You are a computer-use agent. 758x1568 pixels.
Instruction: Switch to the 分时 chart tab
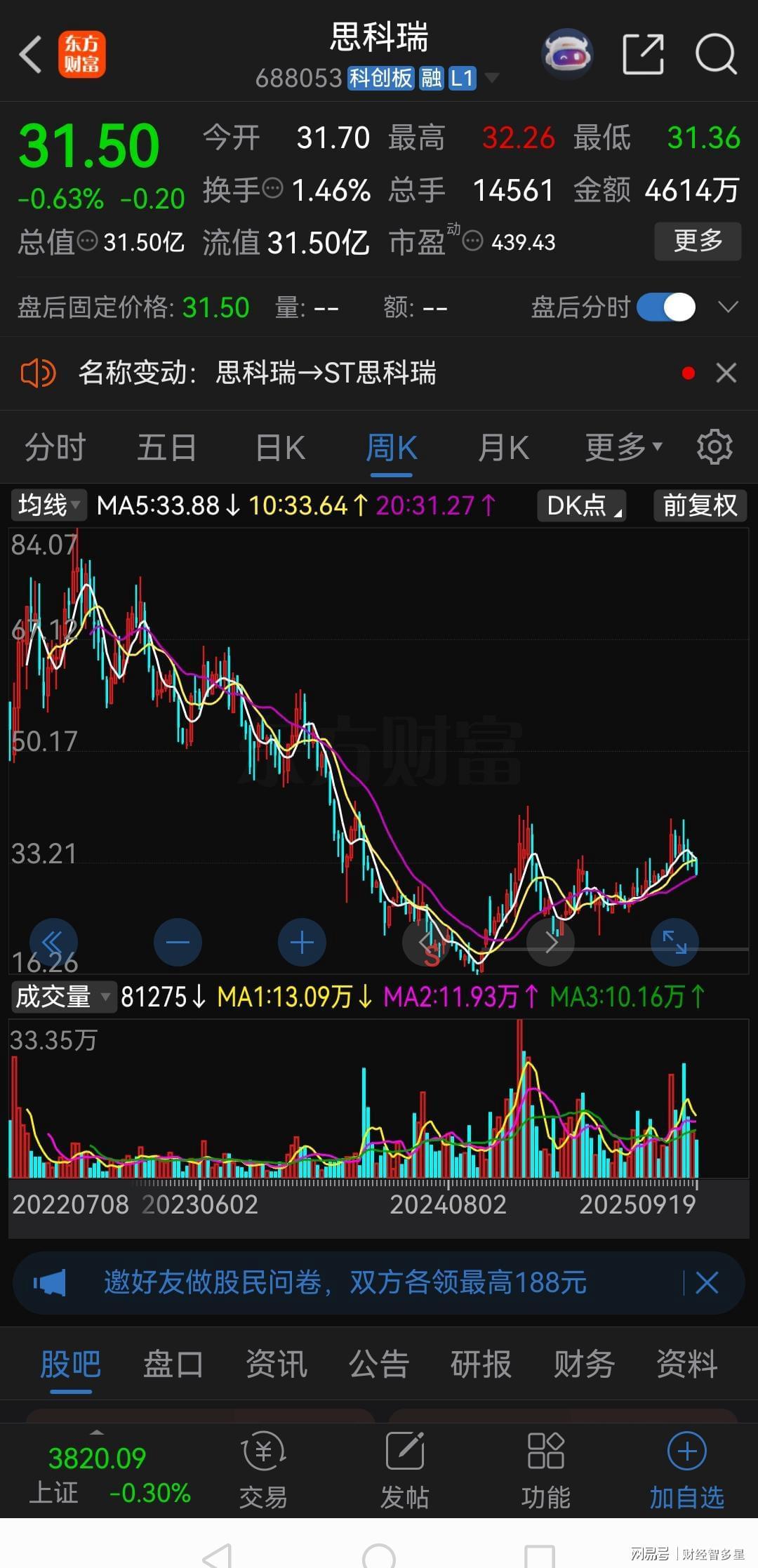coord(55,447)
